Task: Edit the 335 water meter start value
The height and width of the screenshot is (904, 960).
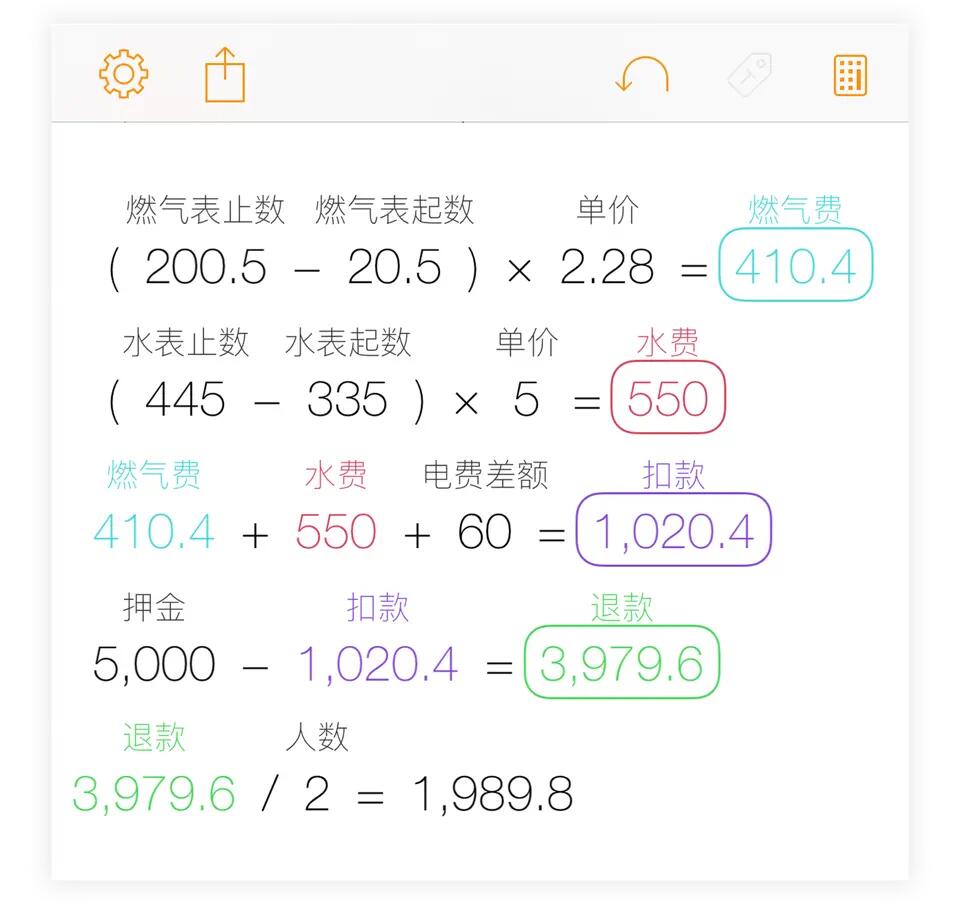Action: (x=347, y=400)
